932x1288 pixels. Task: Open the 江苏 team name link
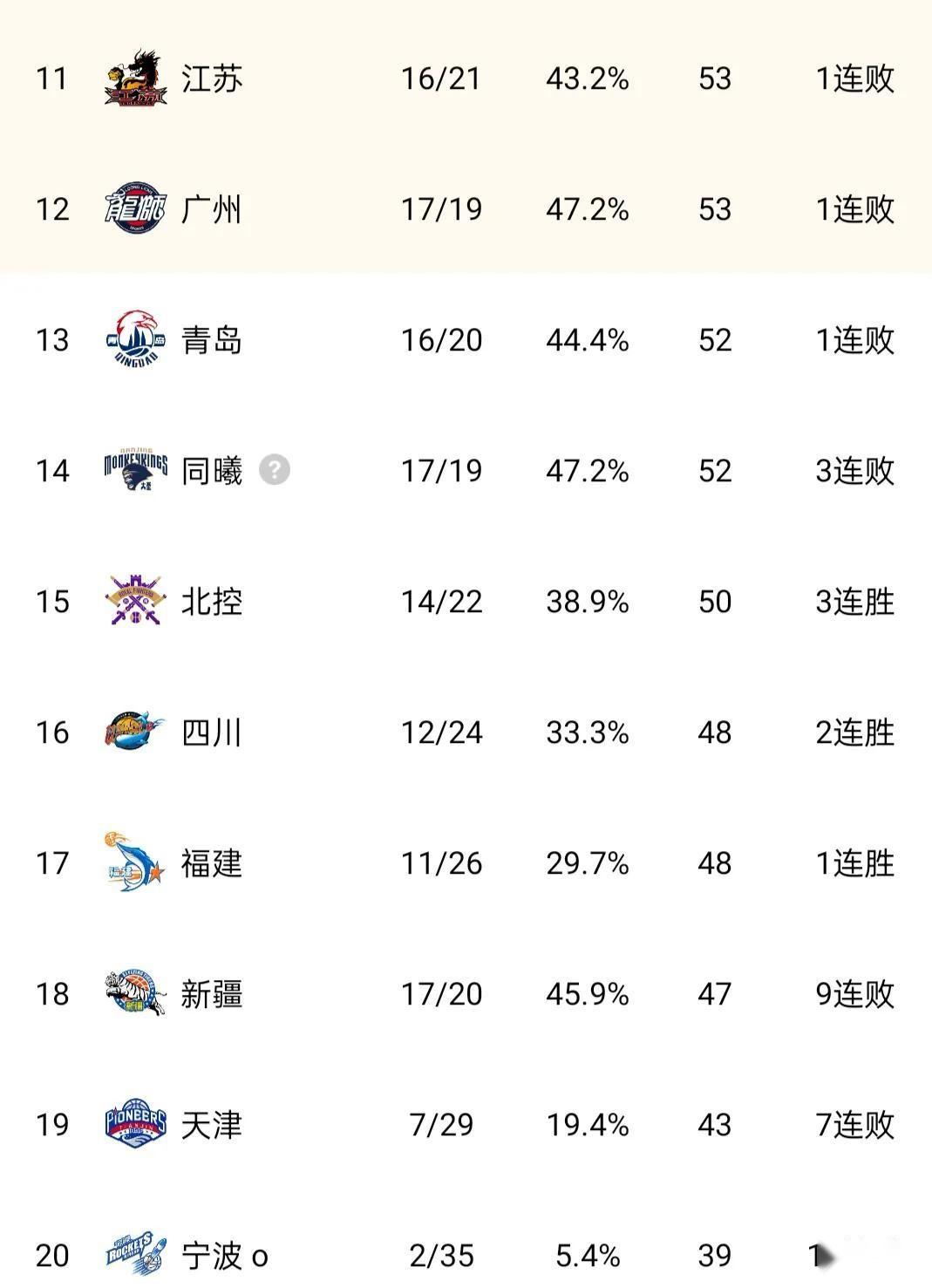tap(214, 78)
